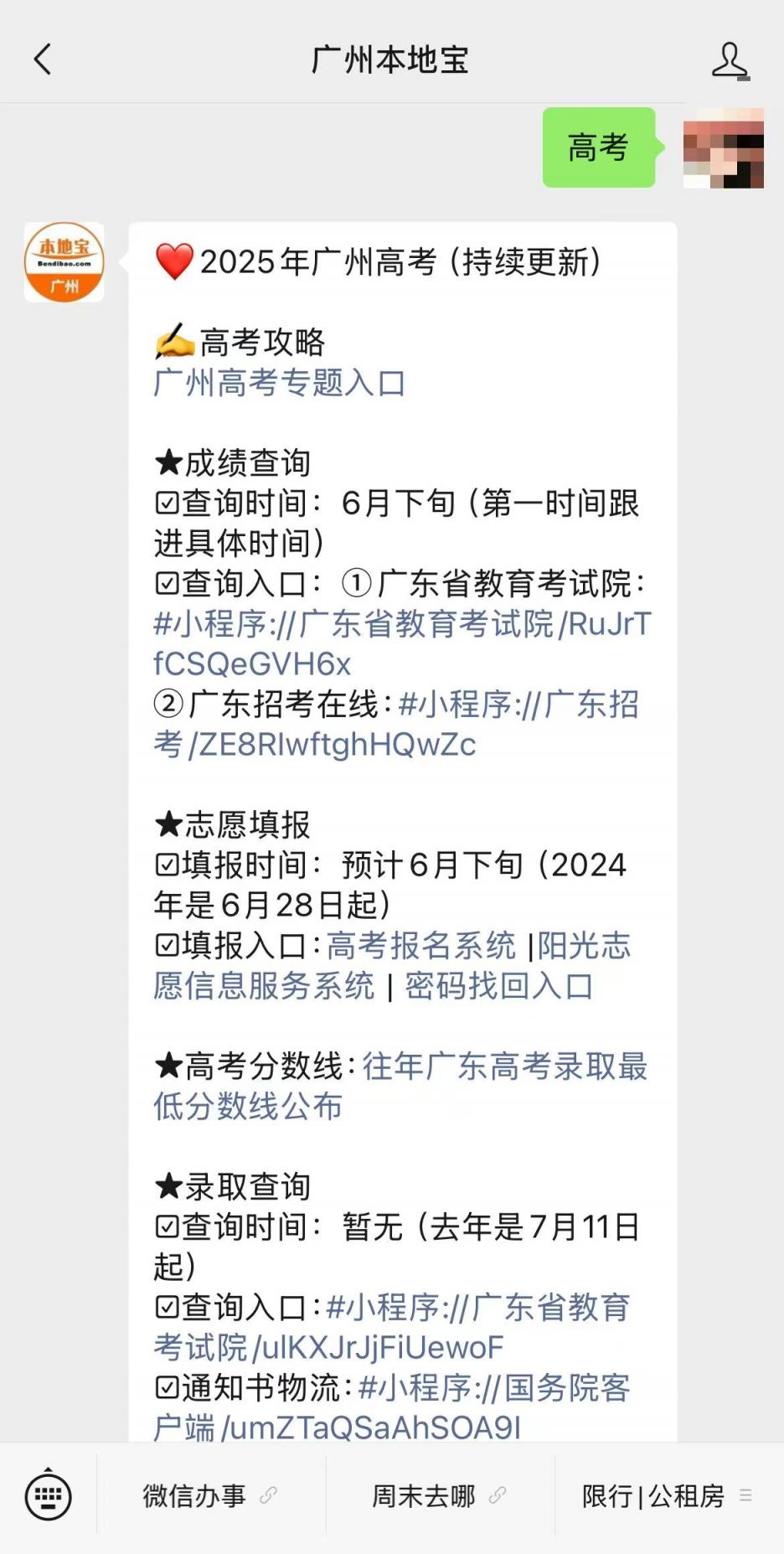Open the 广州高考专题入口 link
Image resolution: width=784 pixels, height=1554 pixels.
click(x=280, y=383)
